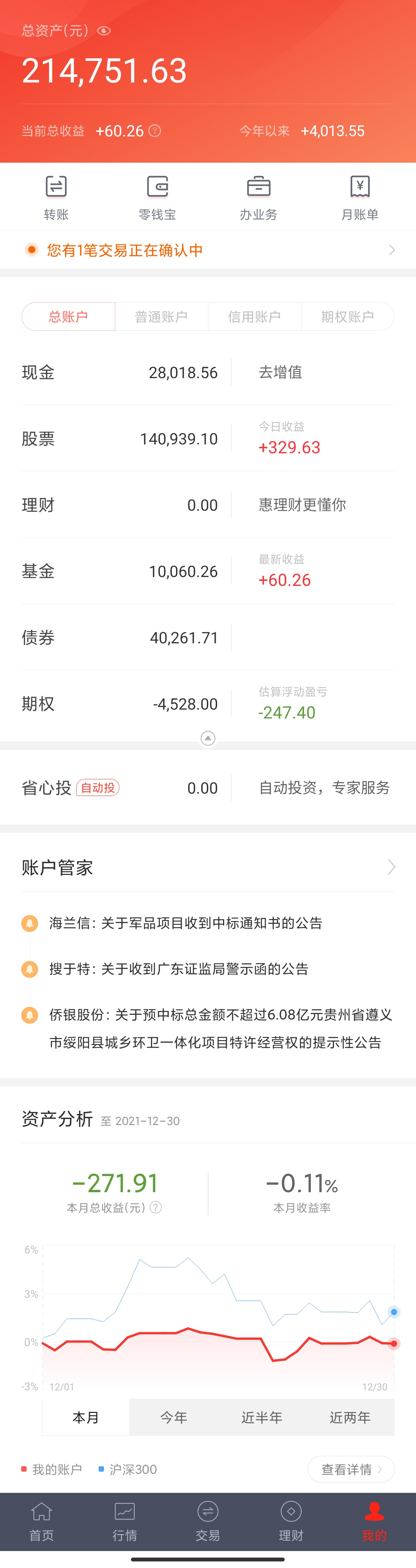Switch to 信用账户 account tab
Image resolution: width=416 pixels, height=1568 pixels.
pyautogui.click(x=254, y=316)
